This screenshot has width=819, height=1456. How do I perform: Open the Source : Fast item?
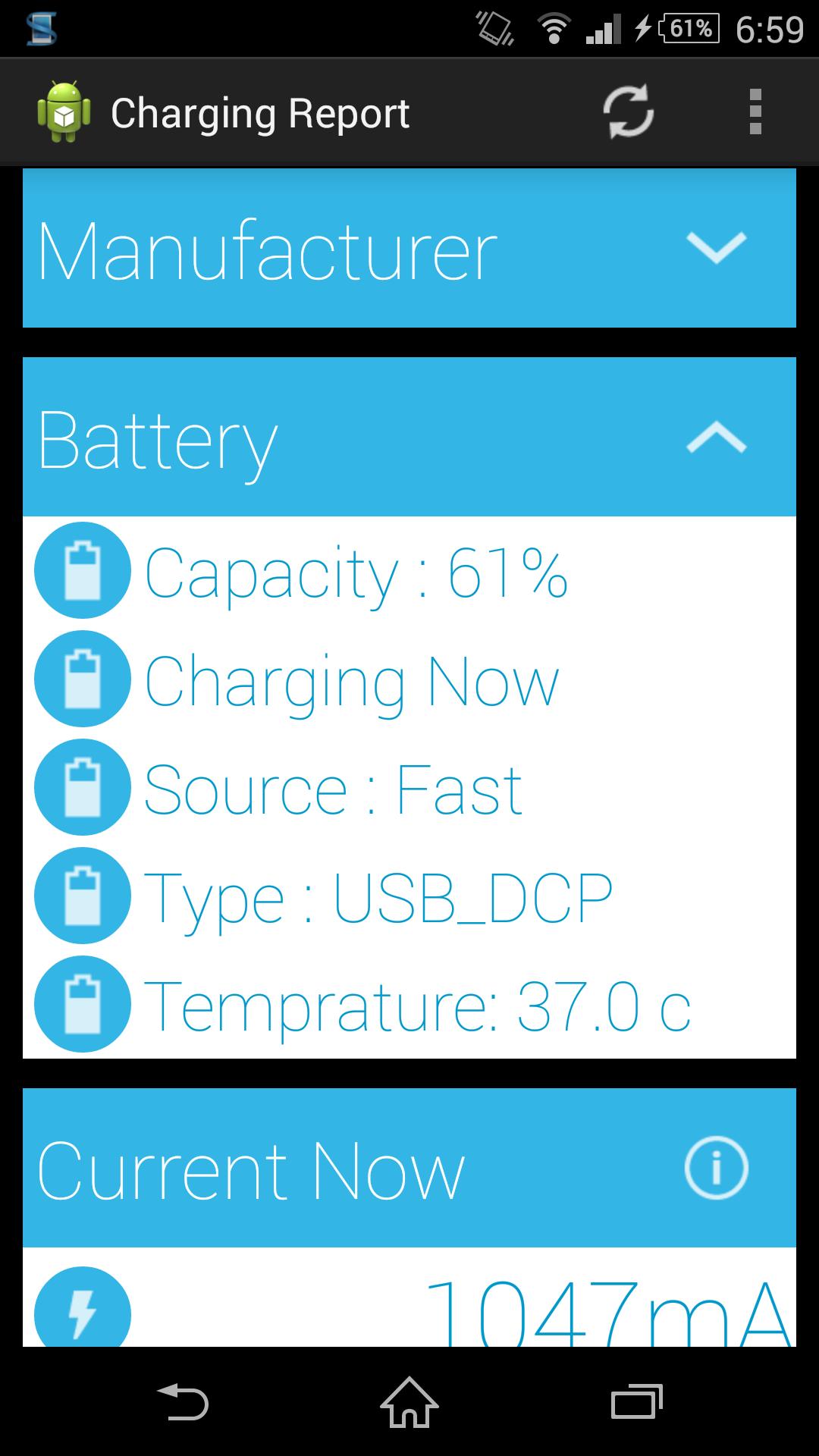[334, 787]
